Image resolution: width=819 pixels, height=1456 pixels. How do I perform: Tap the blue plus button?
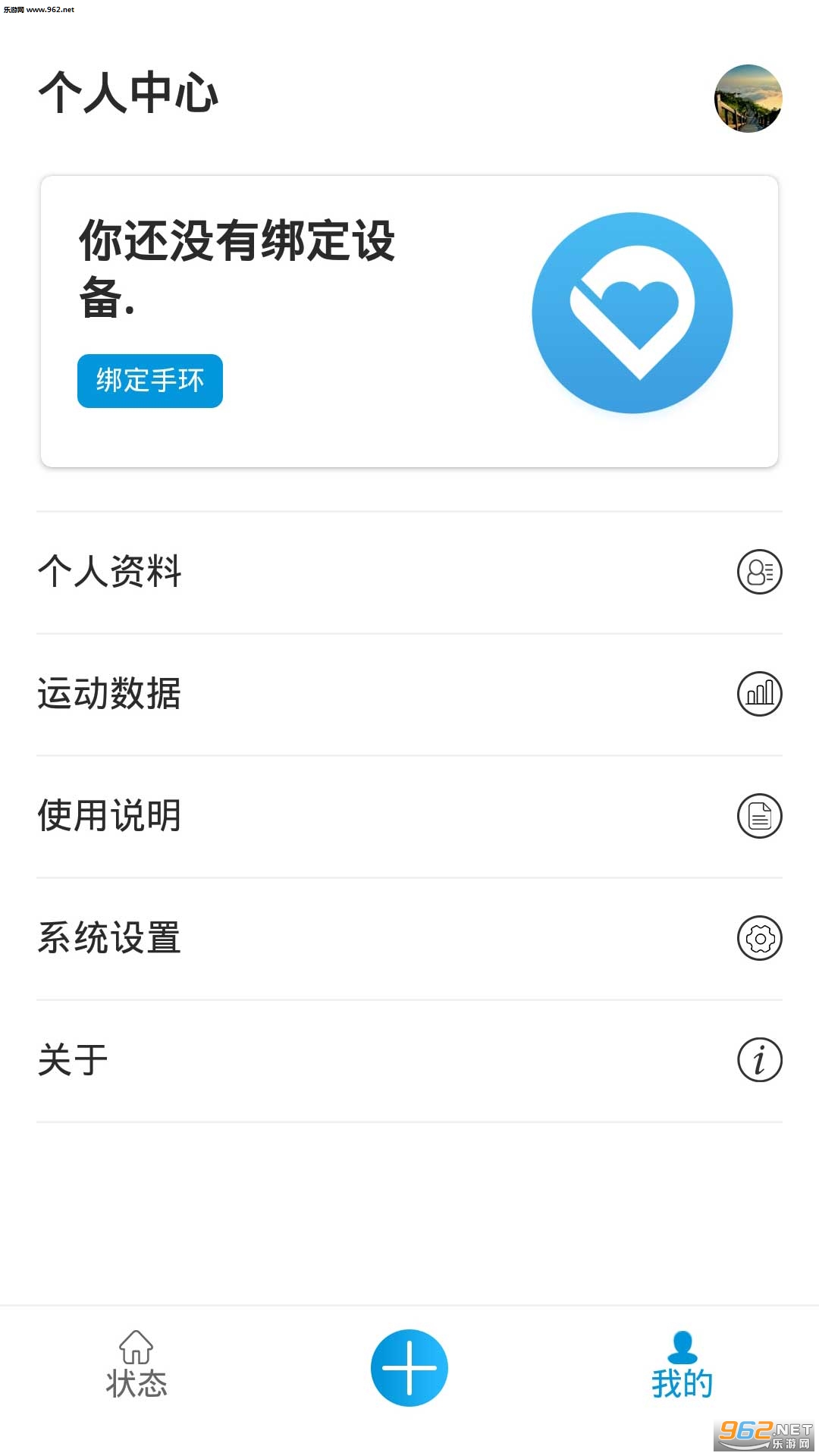pyautogui.click(x=409, y=1368)
